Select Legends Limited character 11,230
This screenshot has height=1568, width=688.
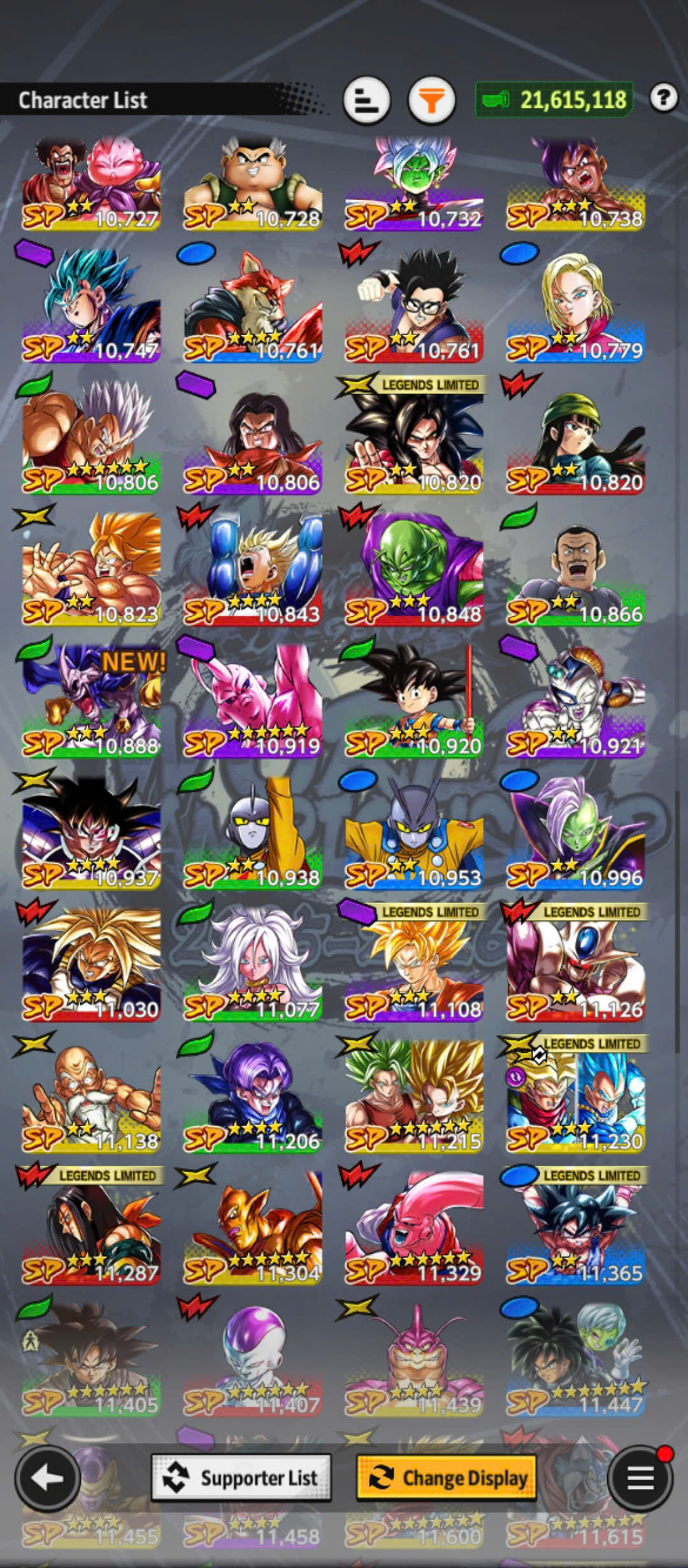click(x=575, y=1094)
